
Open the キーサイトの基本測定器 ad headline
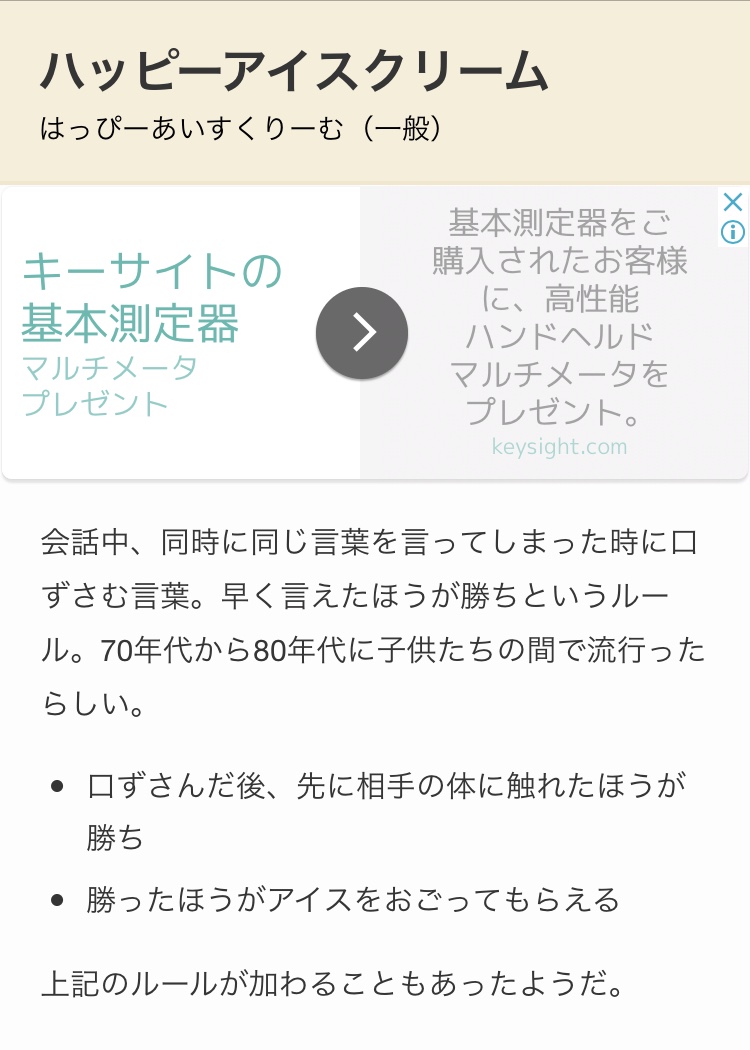pyautogui.click(x=151, y=297)
